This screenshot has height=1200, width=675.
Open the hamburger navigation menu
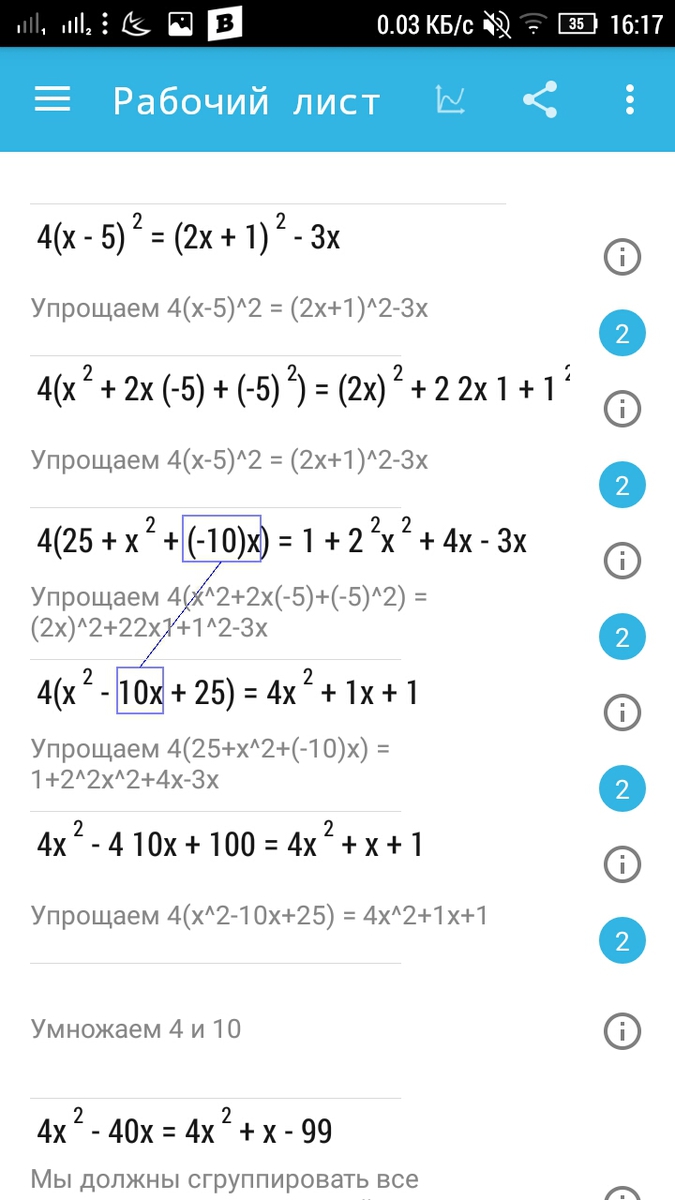(52, 100)
